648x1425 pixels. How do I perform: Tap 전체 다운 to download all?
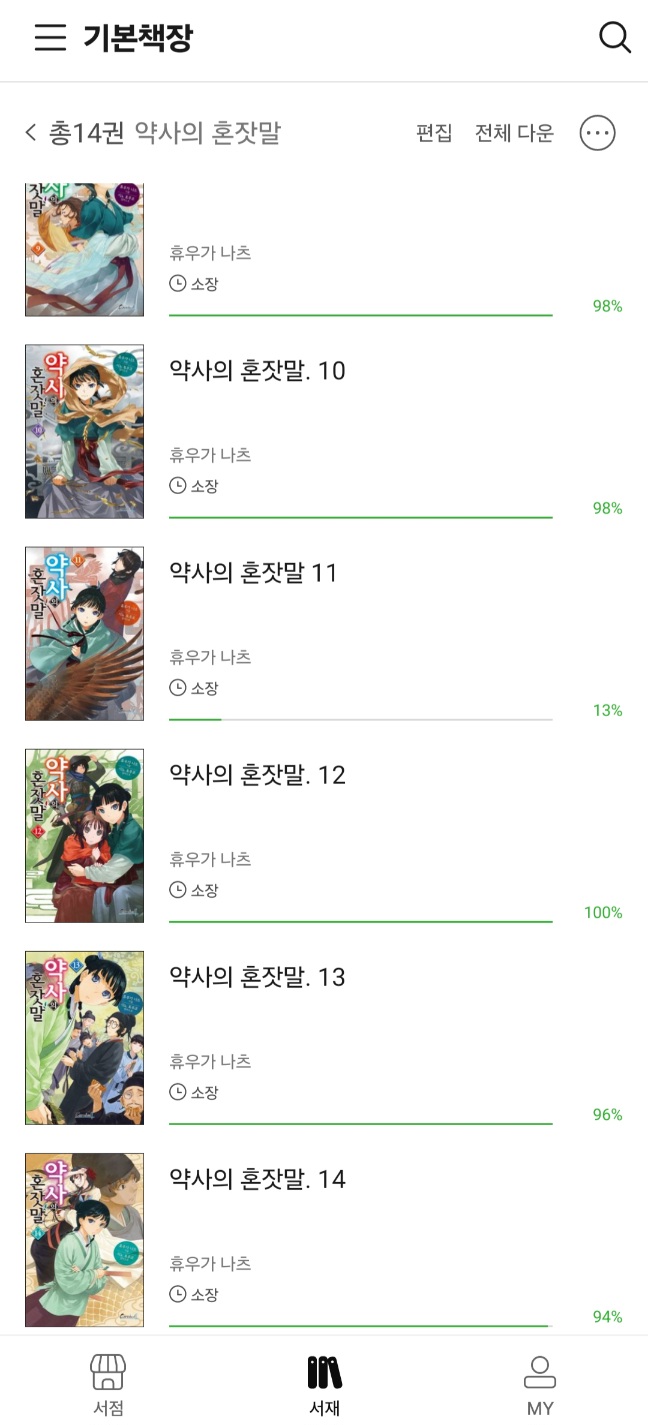[514, 133]
